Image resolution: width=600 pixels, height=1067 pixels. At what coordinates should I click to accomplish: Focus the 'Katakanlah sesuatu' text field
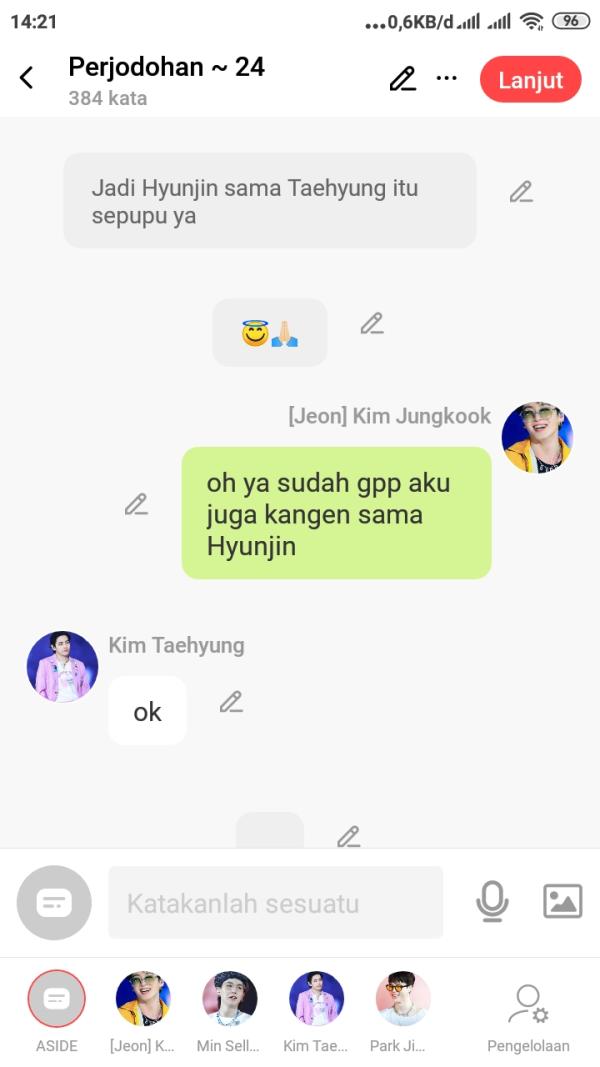[275, 903]
